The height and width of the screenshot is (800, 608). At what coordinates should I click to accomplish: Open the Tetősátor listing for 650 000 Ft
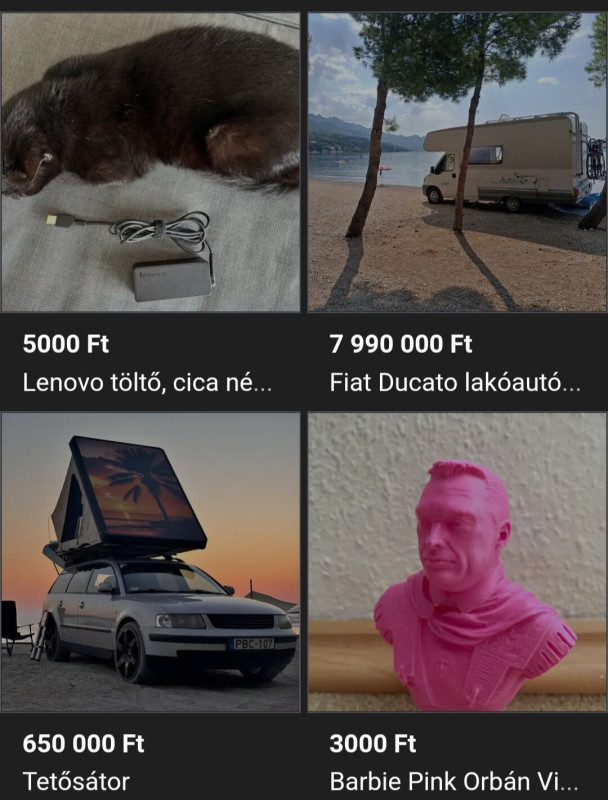point(150,562)
